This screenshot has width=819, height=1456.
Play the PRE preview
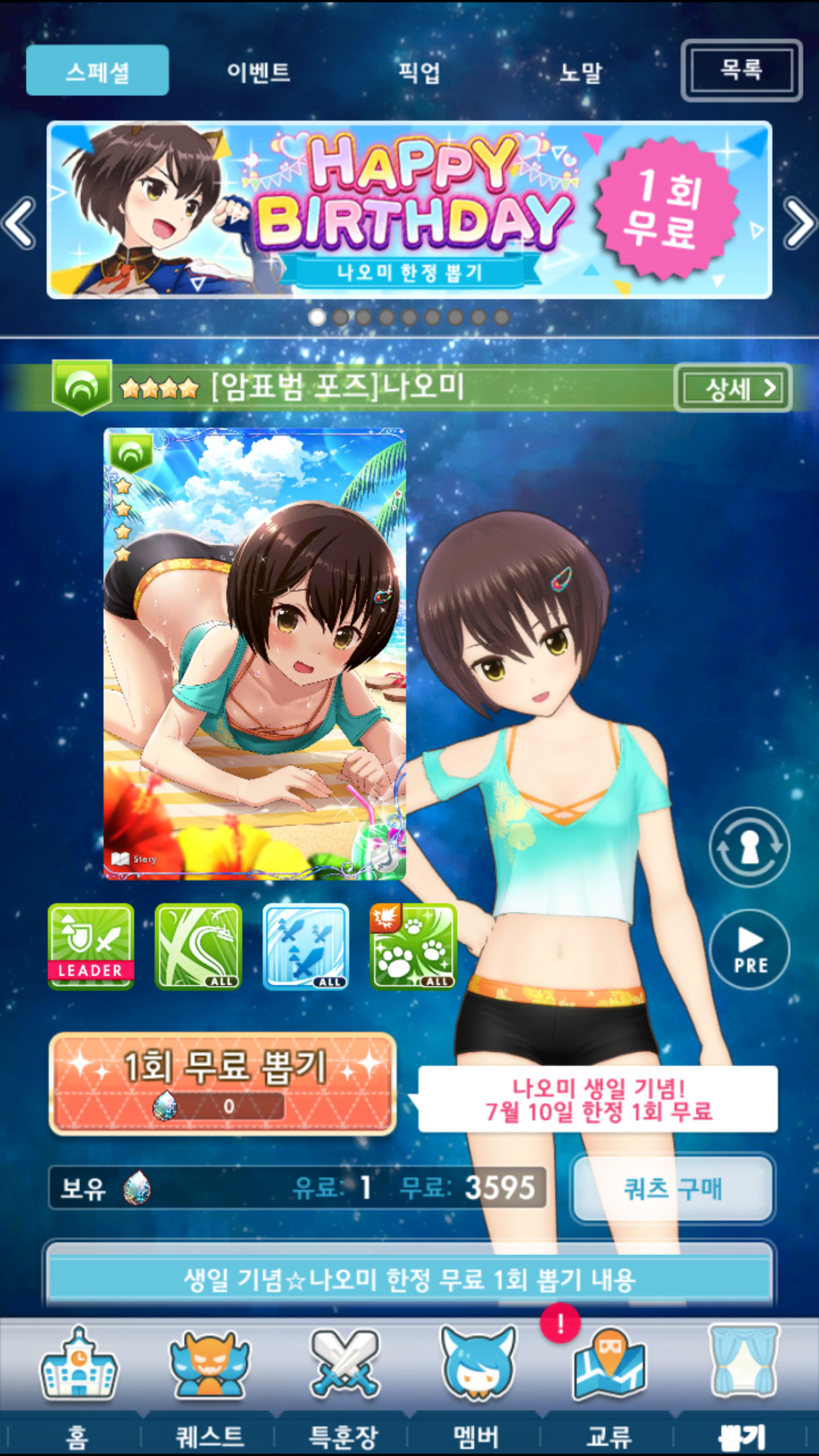(749, 950)
